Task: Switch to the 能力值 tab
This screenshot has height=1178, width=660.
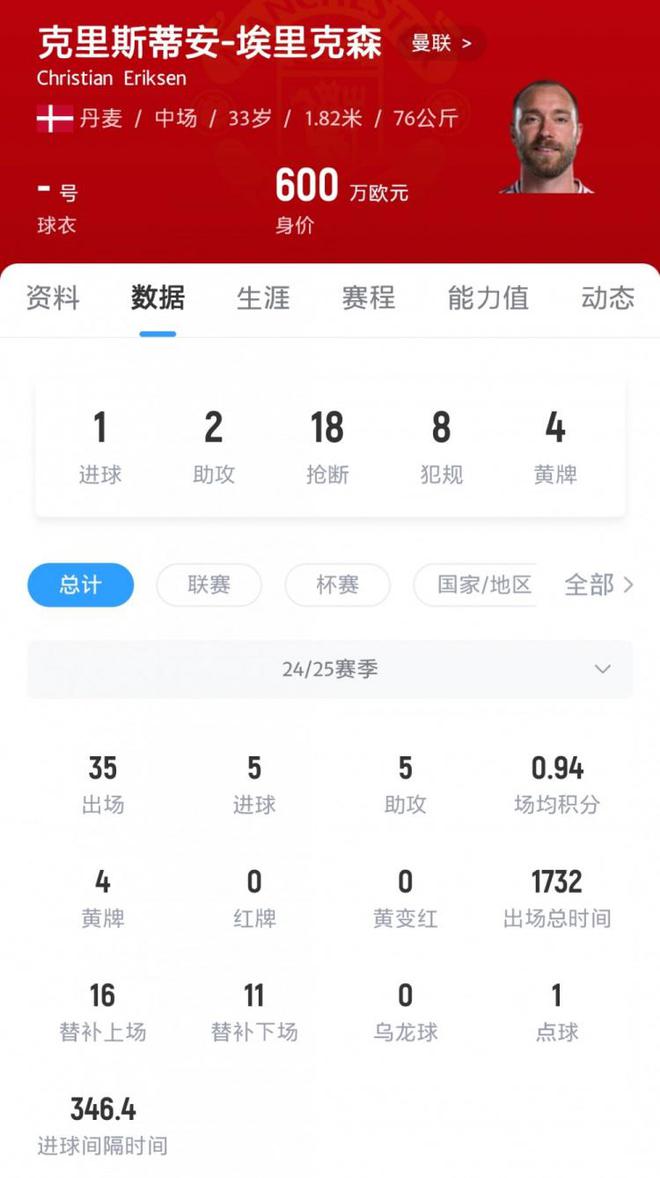Action: tap(487, 298)
